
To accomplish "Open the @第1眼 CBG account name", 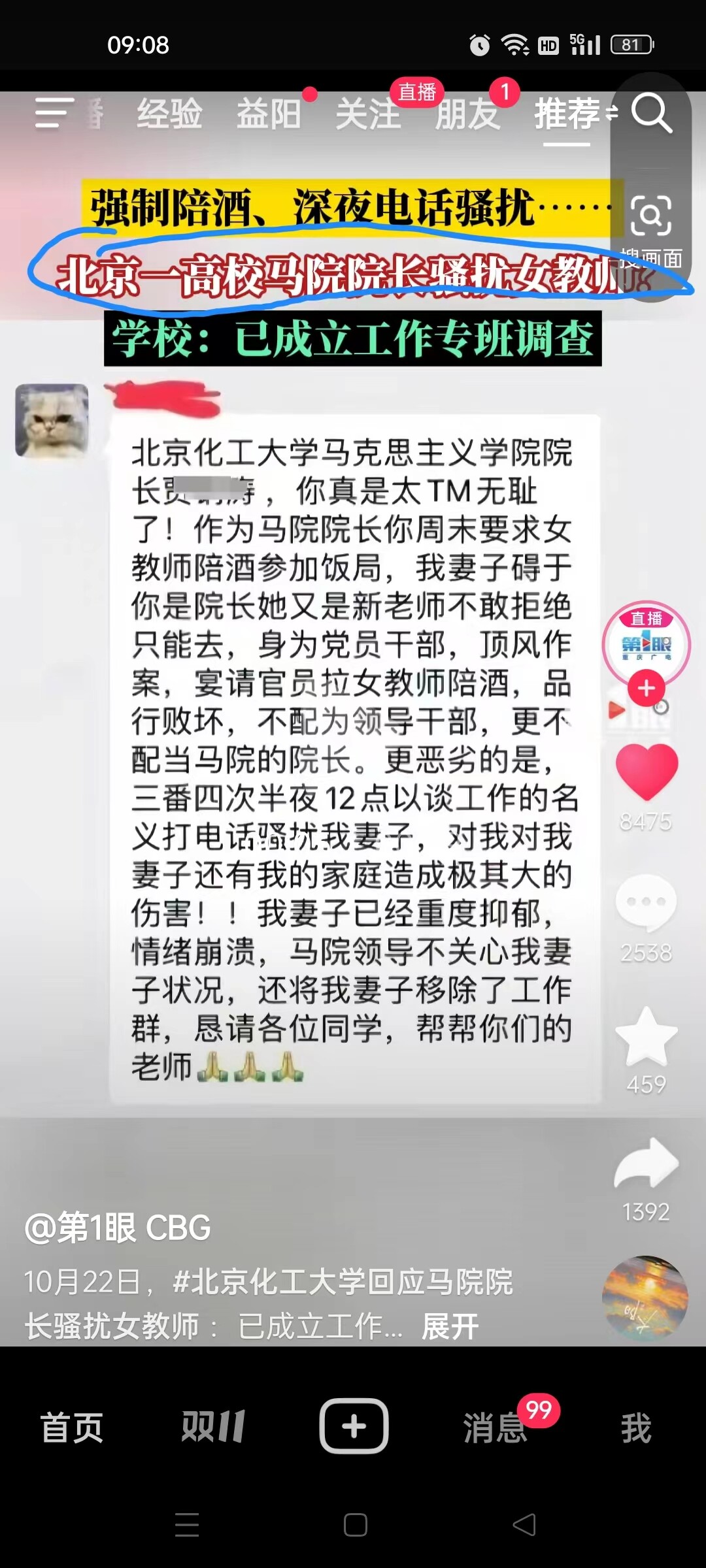I will (x=118, y=1228).
